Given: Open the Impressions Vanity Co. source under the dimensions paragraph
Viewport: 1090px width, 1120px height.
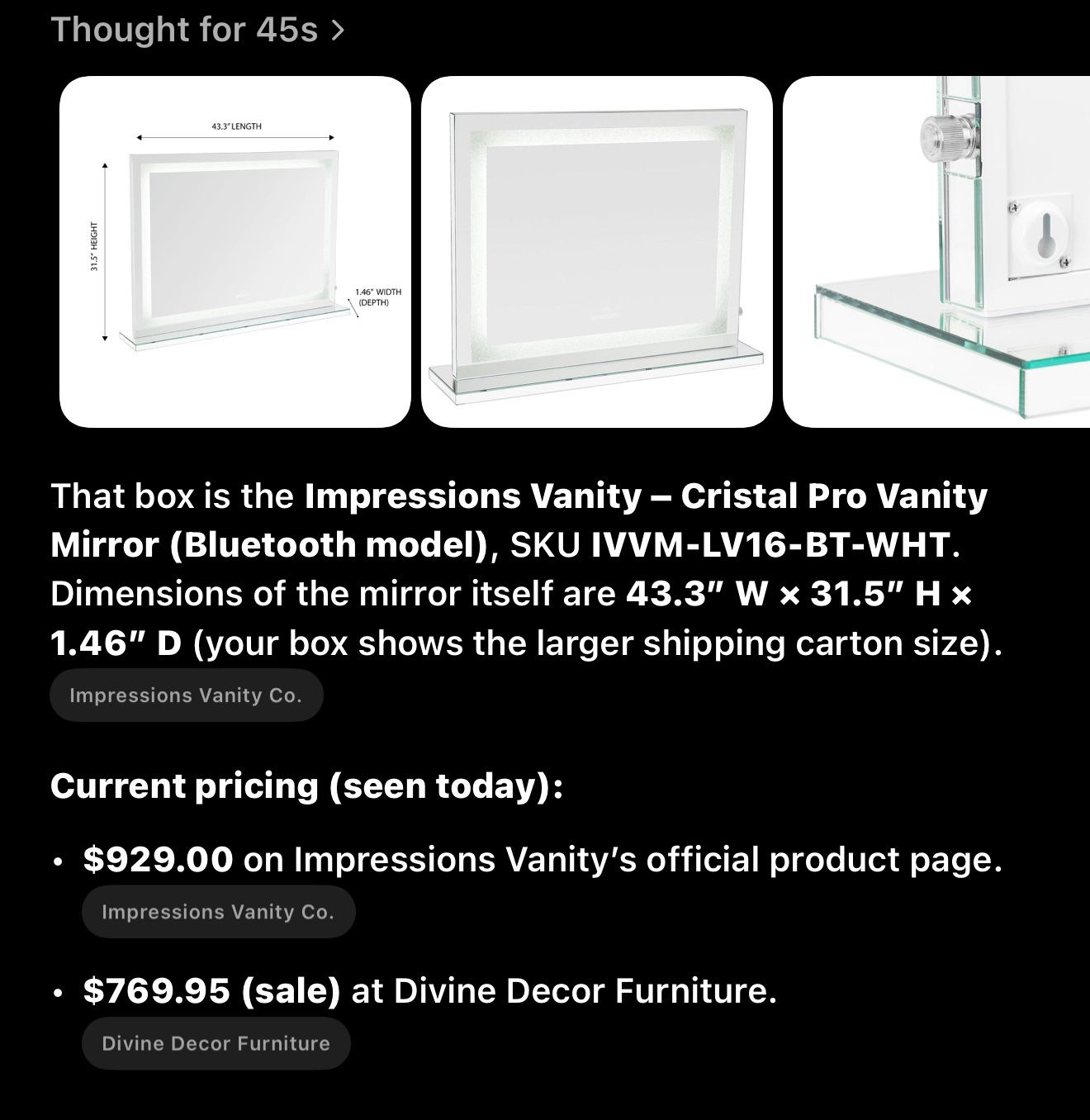Looking at the screenshot, I should pyautogui.click(x=186, y=695).
